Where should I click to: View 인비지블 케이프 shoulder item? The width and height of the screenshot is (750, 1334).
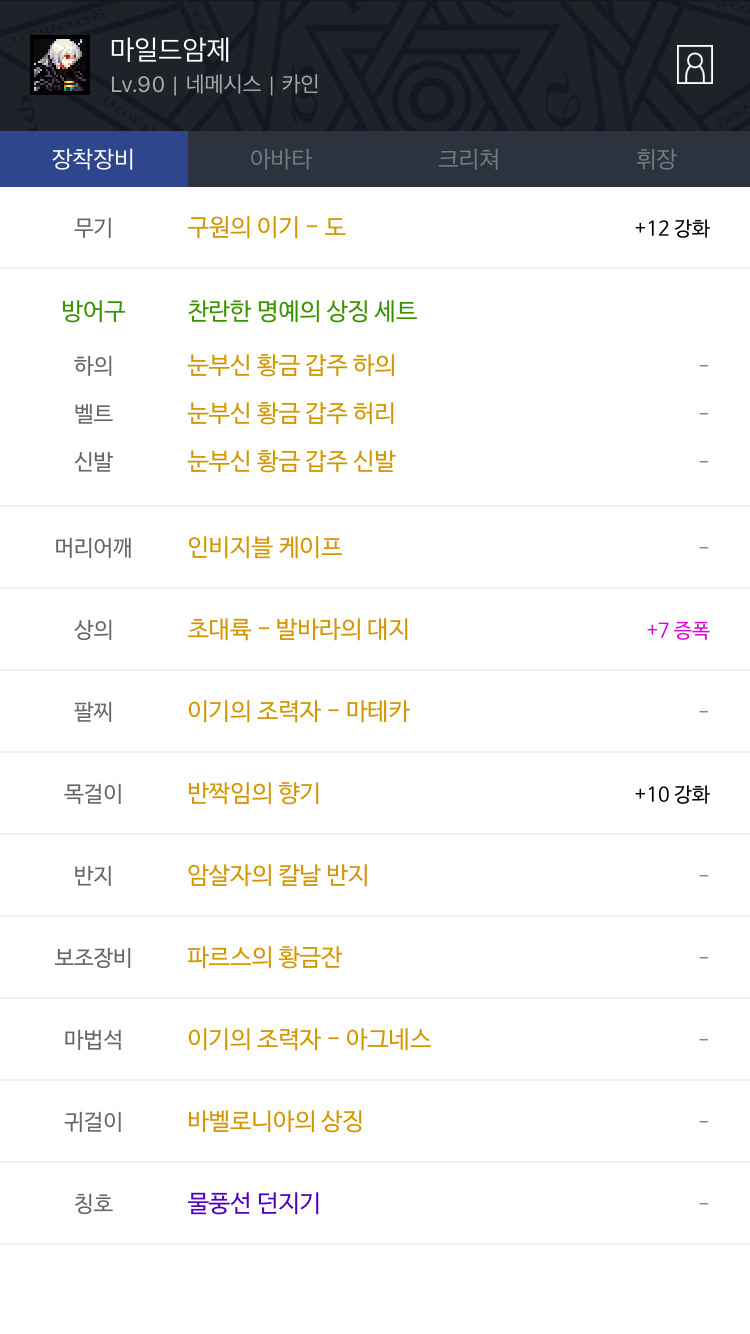pyautogui.click(x=265, y=547)
